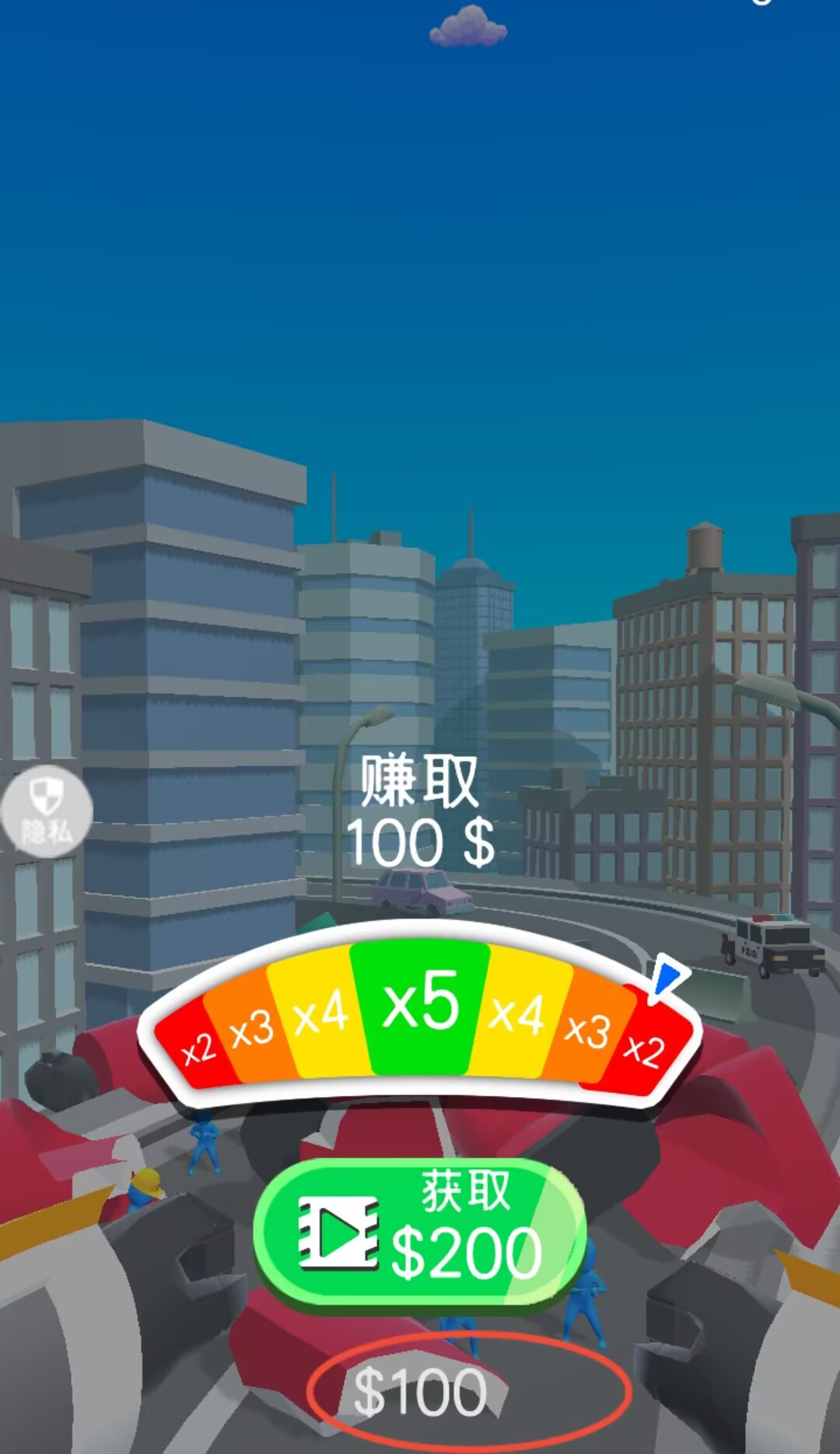This screenshot has width=840, height=1454.
Task: Collect the plain $100 reward
Action: pyautogui.click(x=421, y=1392)
